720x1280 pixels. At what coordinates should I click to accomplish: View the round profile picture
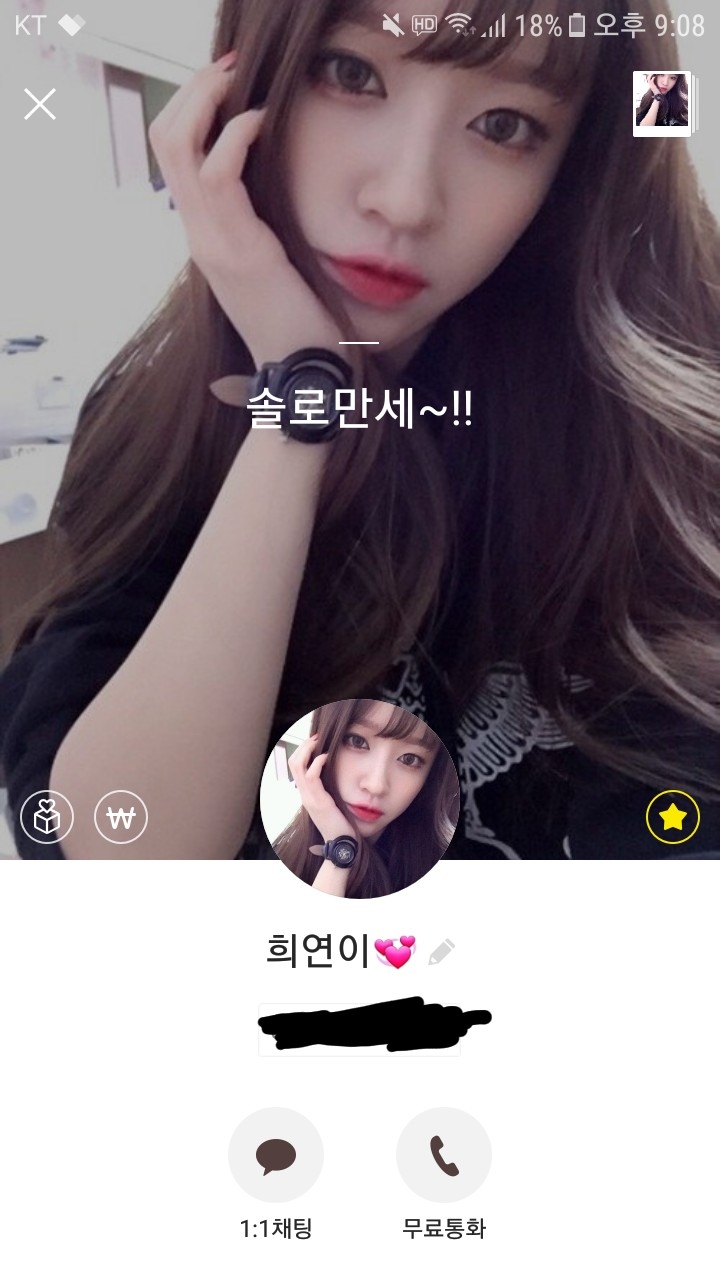coord(359,799)
